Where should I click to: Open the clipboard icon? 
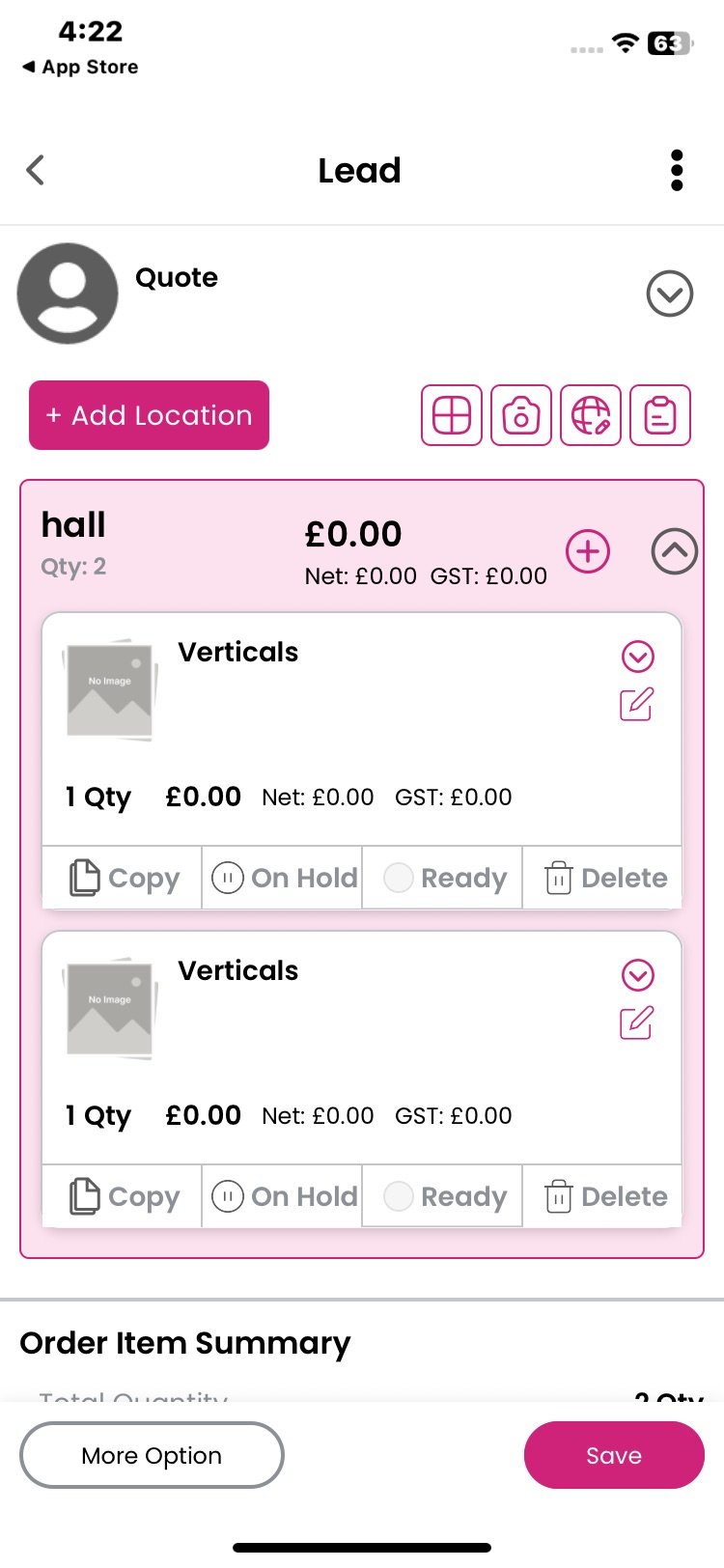pyautogui.click(x=660, y=415)
